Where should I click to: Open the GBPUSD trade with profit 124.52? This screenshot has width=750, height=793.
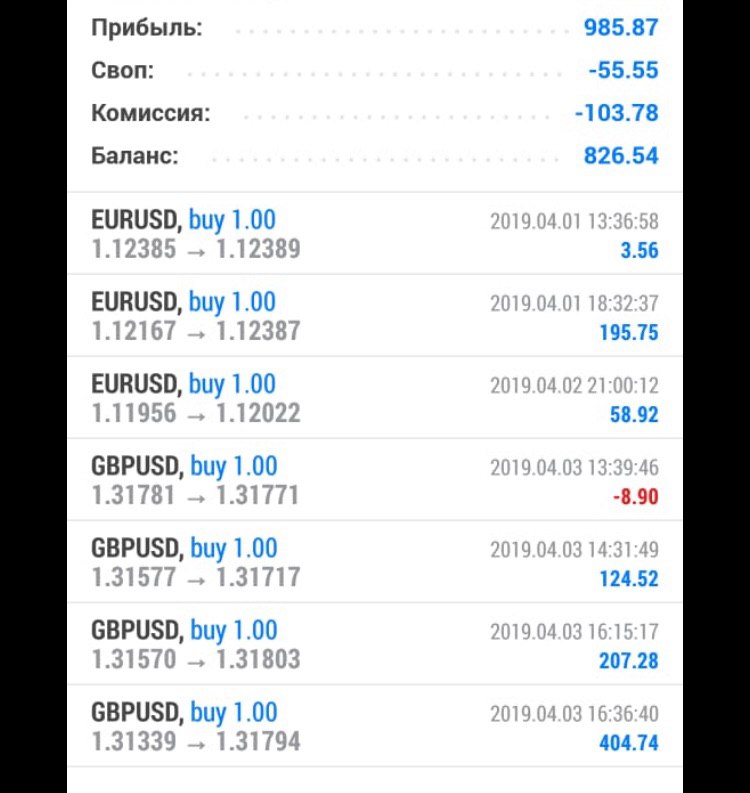[x=375, y=561]
